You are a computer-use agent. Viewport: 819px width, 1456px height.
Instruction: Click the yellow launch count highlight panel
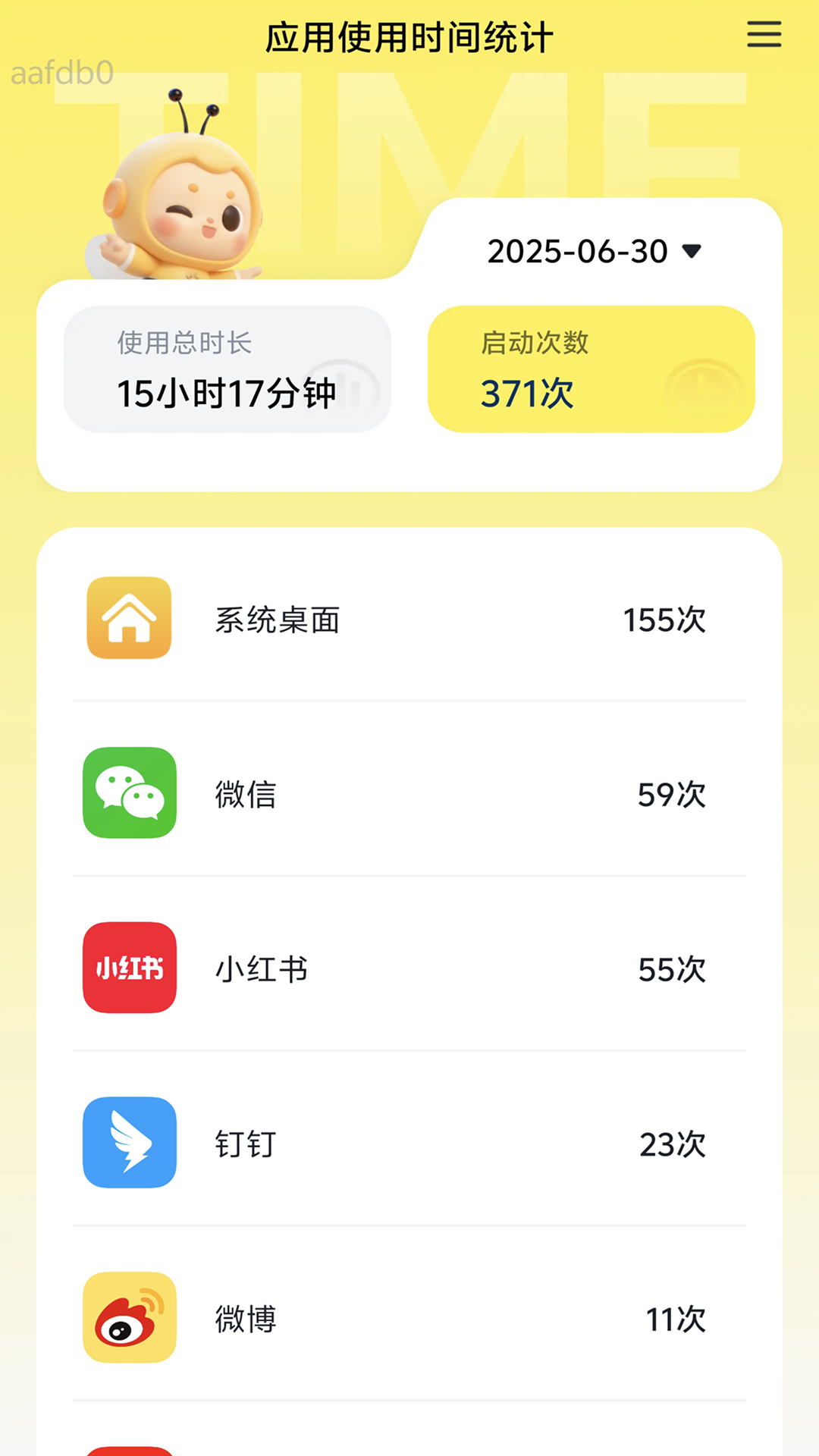(x=591, y=369)
